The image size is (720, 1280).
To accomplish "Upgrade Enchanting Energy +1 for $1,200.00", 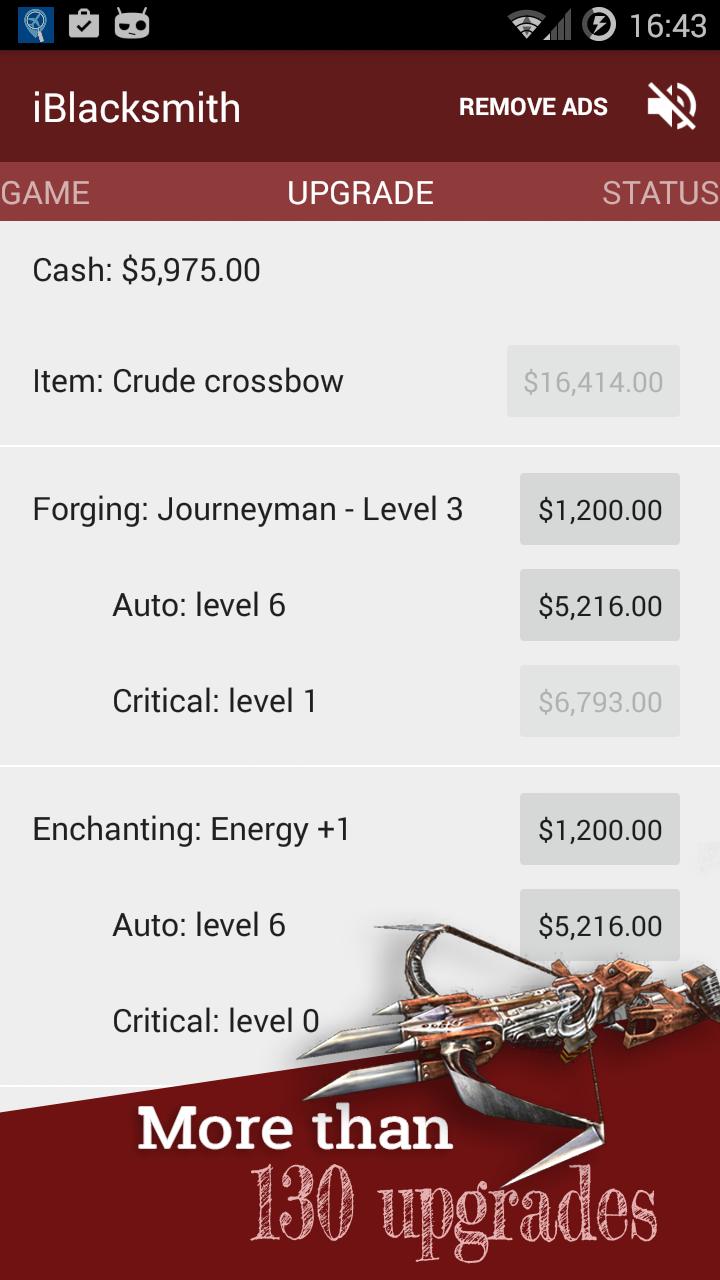I will [599, 829].
